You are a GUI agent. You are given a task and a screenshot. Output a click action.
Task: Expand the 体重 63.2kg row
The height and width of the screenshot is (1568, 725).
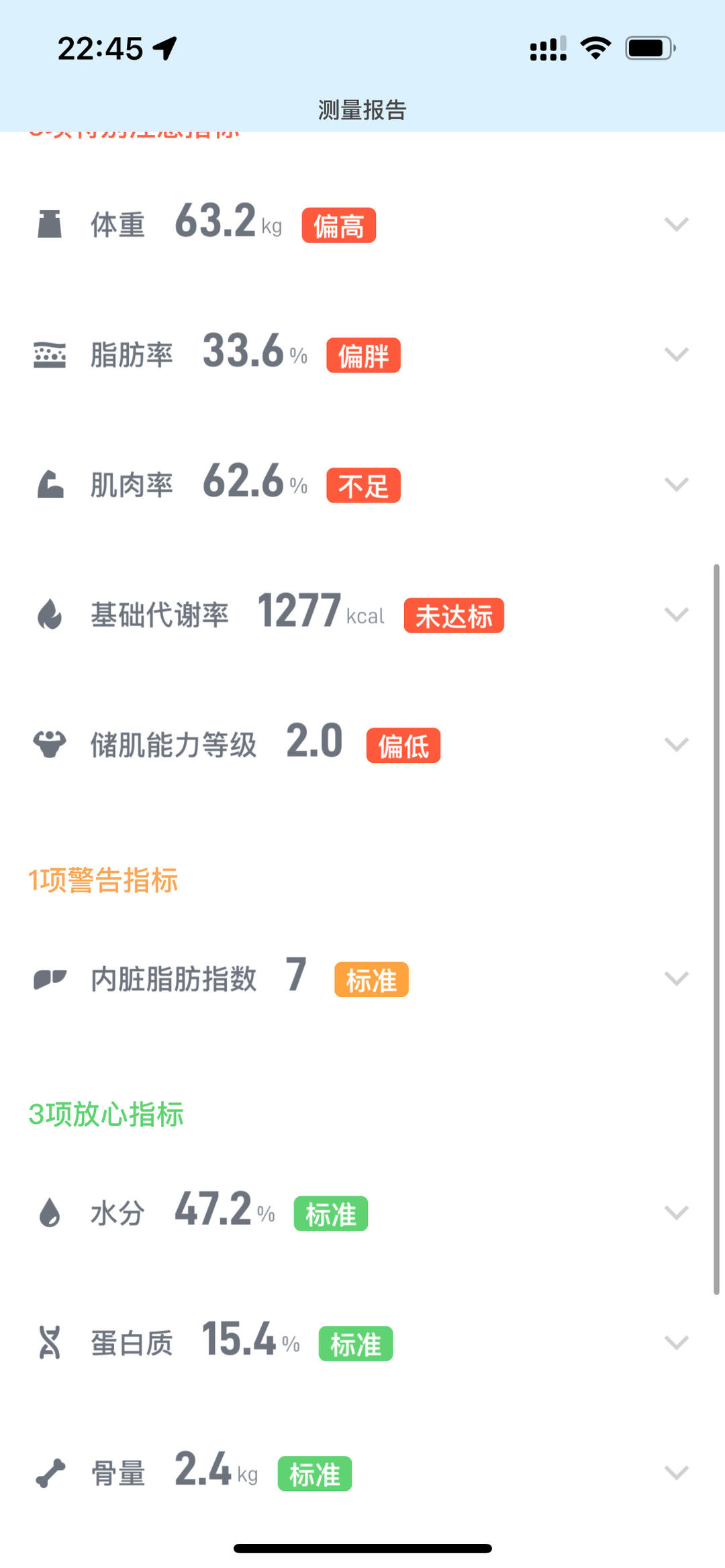click(676, 224)
